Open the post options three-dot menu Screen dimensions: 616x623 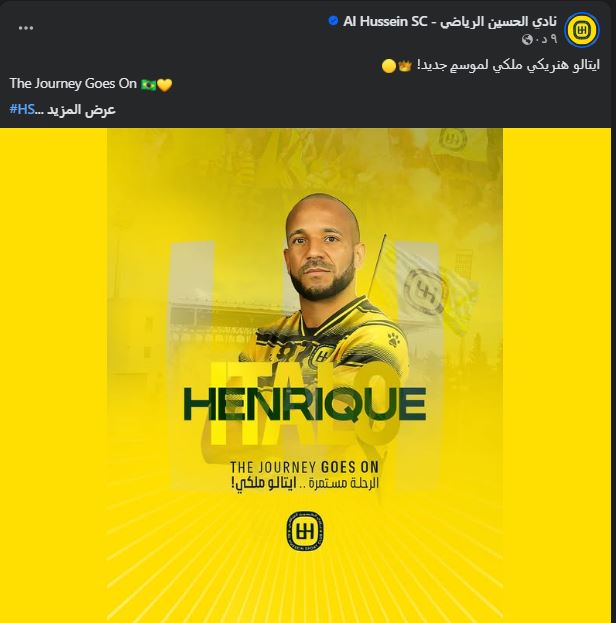pos(26,28)
